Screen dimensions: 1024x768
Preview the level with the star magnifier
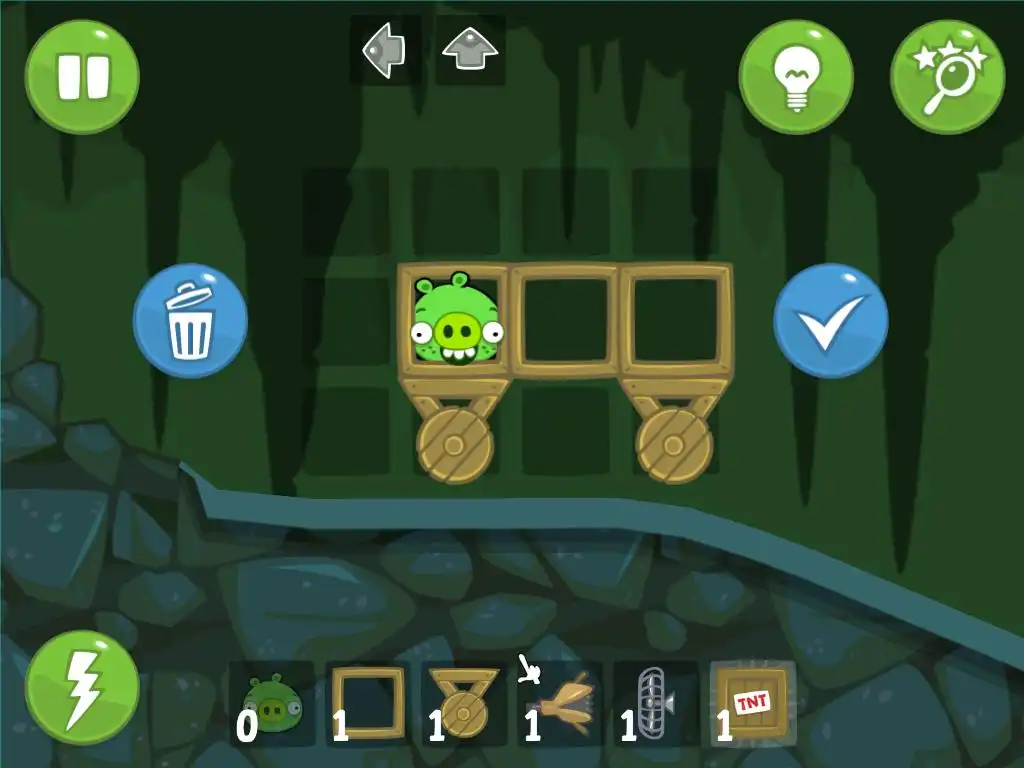tap(947, 77)
